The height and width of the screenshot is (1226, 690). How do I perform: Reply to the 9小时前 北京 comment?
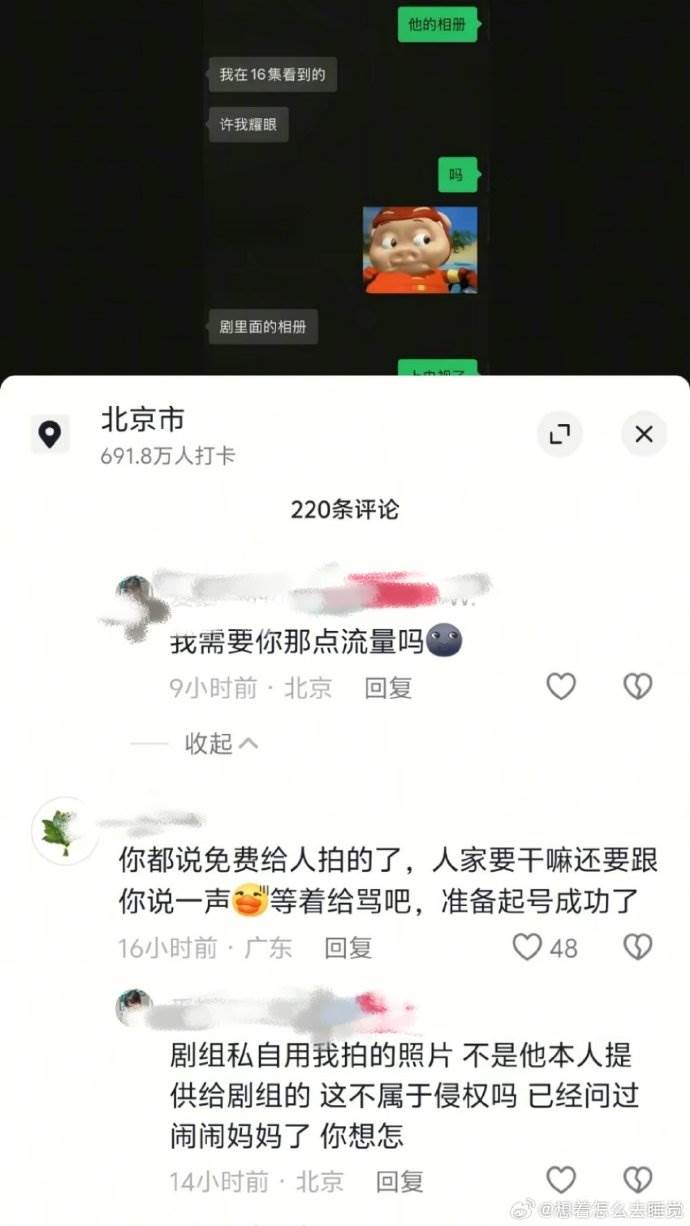tap(388, 687)
